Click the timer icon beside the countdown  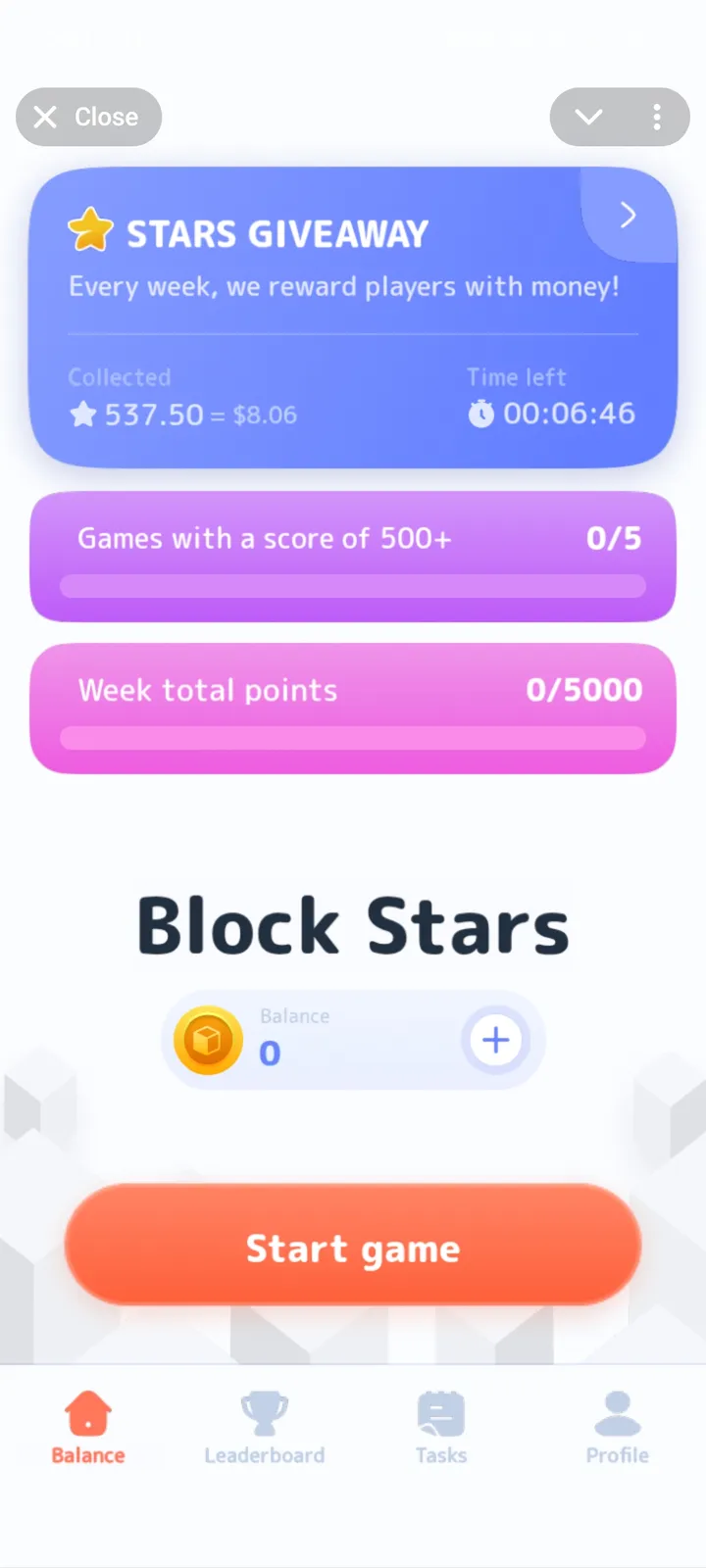[x=480, y=414]
